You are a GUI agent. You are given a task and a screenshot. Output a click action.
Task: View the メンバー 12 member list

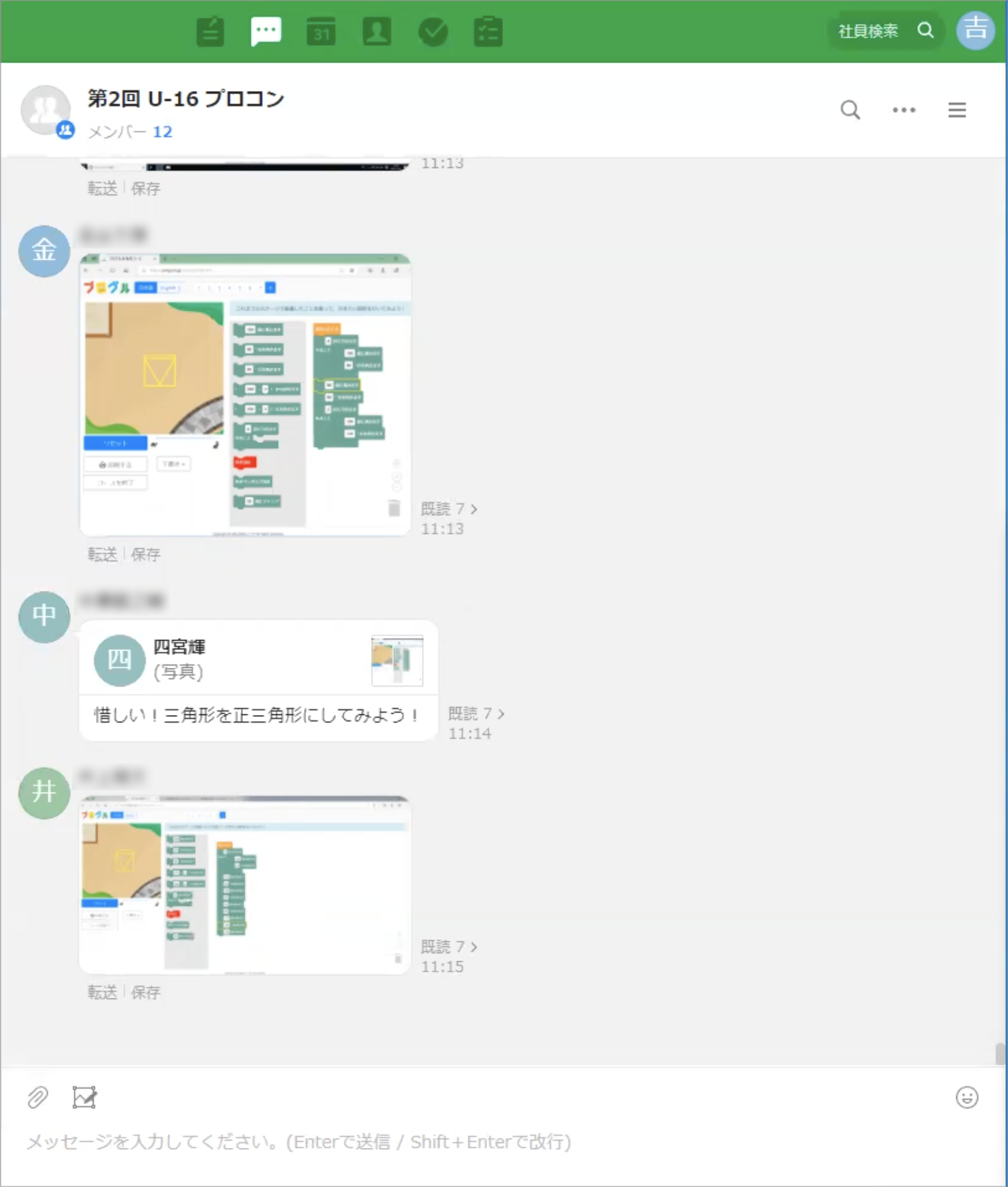[130, 131]
